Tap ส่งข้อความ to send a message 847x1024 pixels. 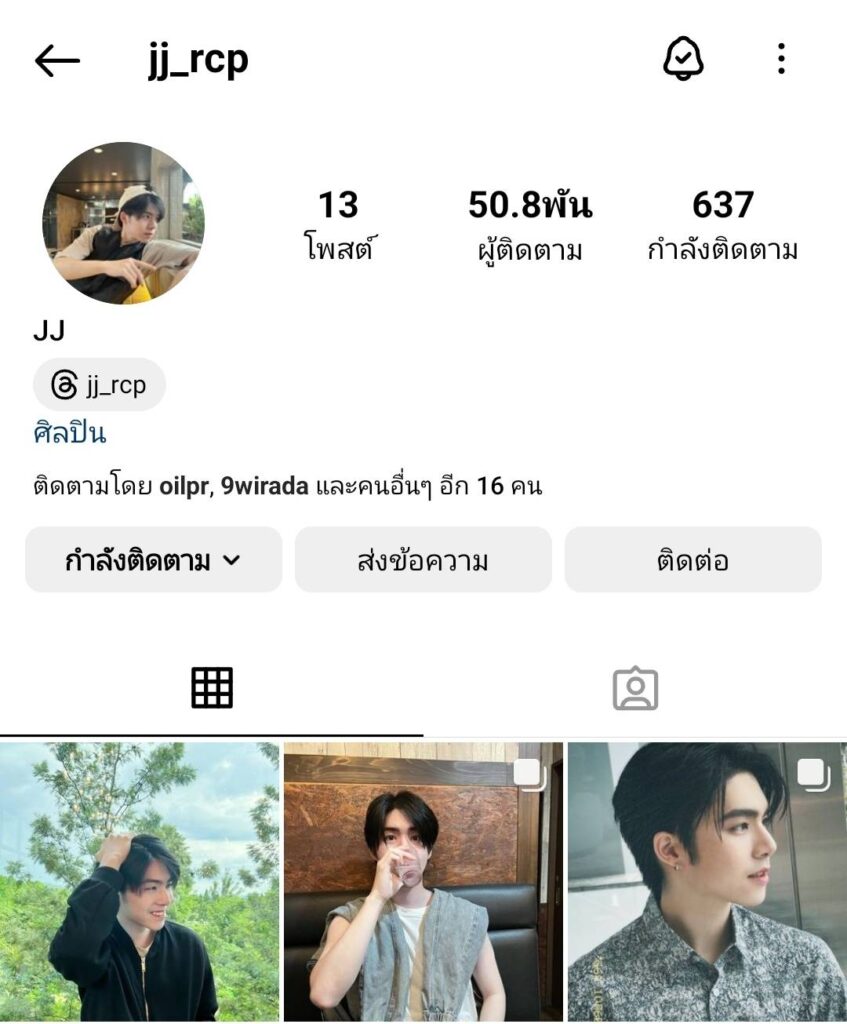[423, 560]
